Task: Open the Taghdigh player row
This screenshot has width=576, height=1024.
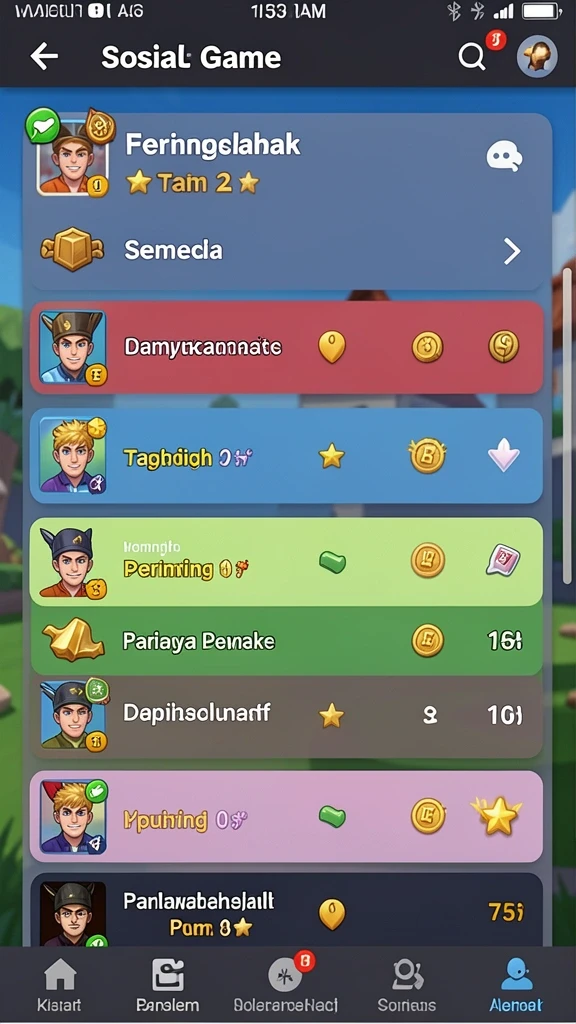Action: click(x=287, y=456)
